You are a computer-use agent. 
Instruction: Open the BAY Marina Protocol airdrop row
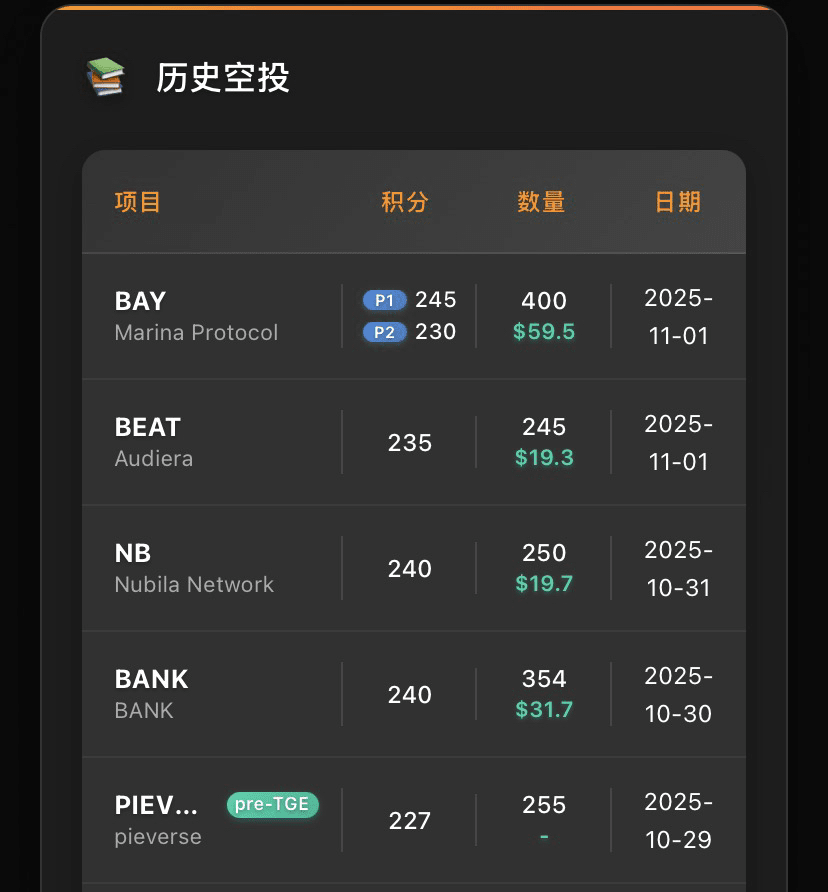196,316
